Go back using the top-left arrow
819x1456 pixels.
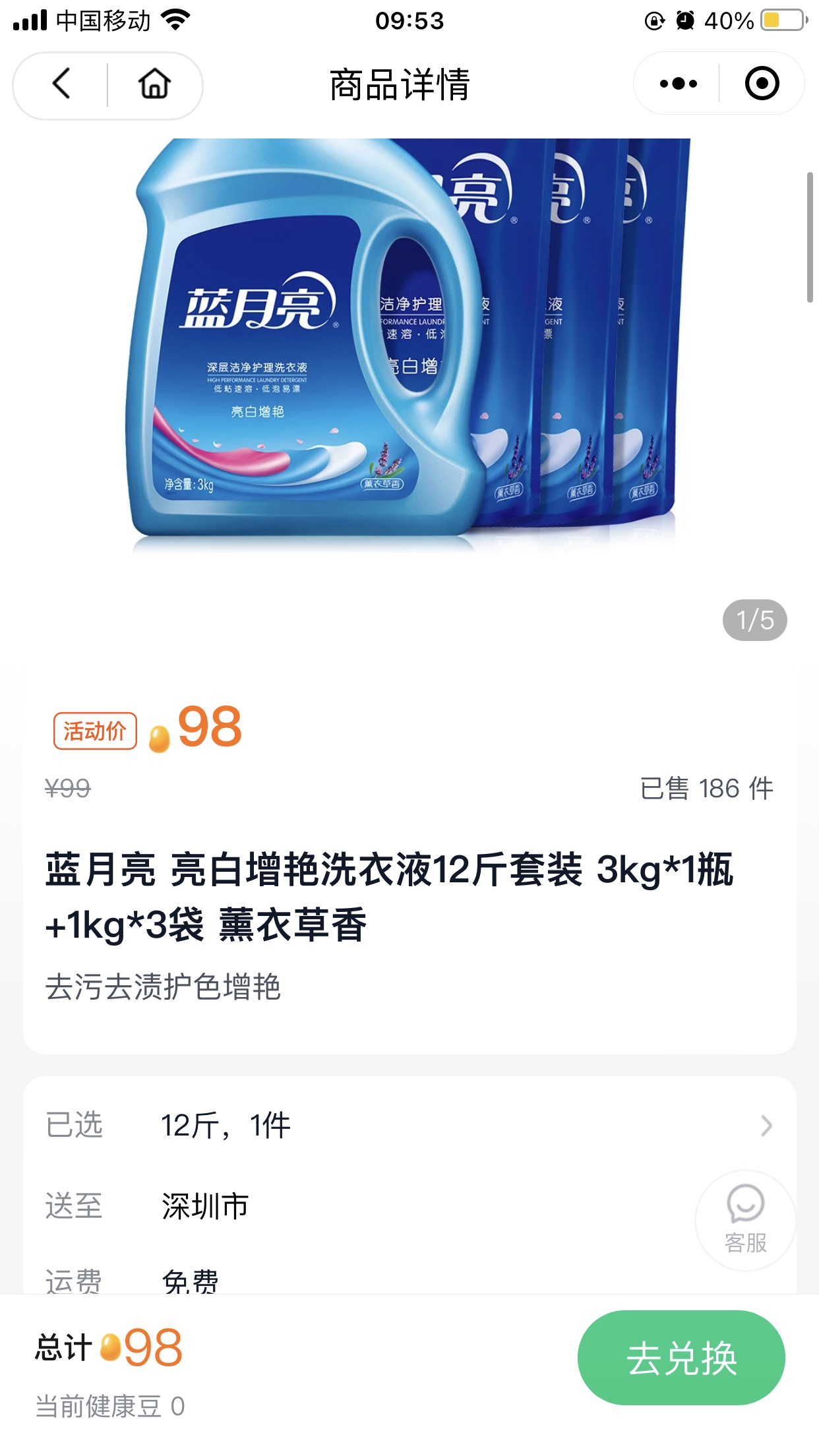pos(61,84)
